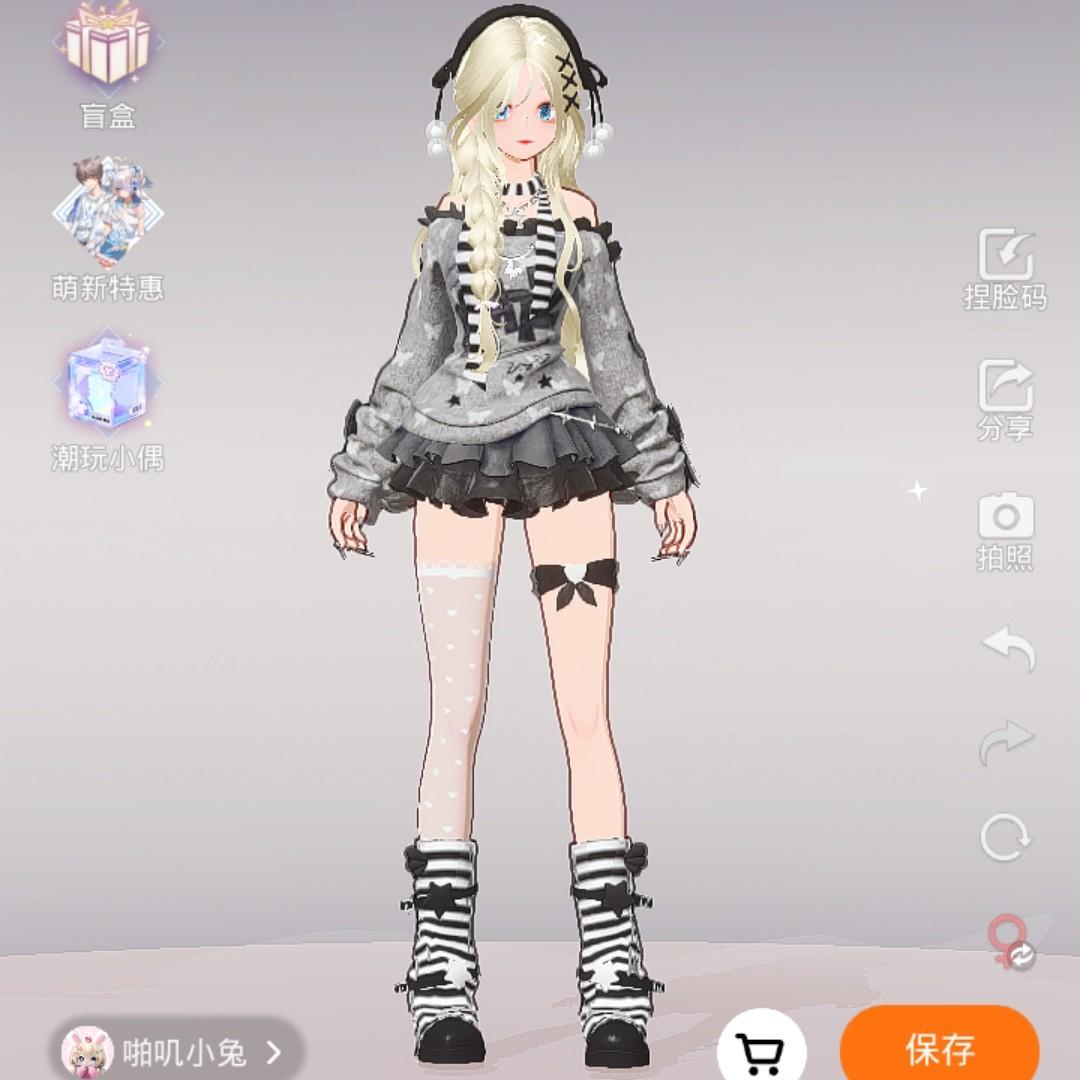Undo the last outfit change

tap(1006, 650)
